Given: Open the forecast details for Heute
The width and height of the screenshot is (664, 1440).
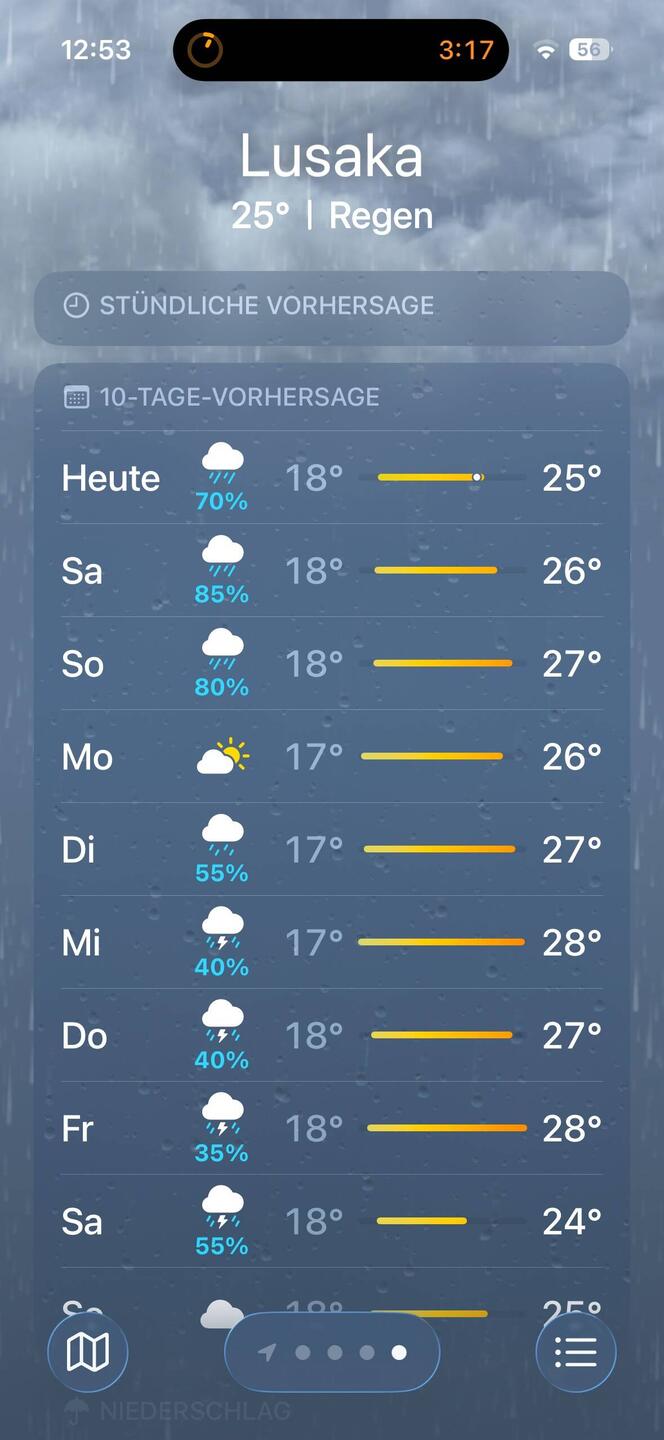Looking at the screenshot, I should pyautogui.click(x=331, y=478).
